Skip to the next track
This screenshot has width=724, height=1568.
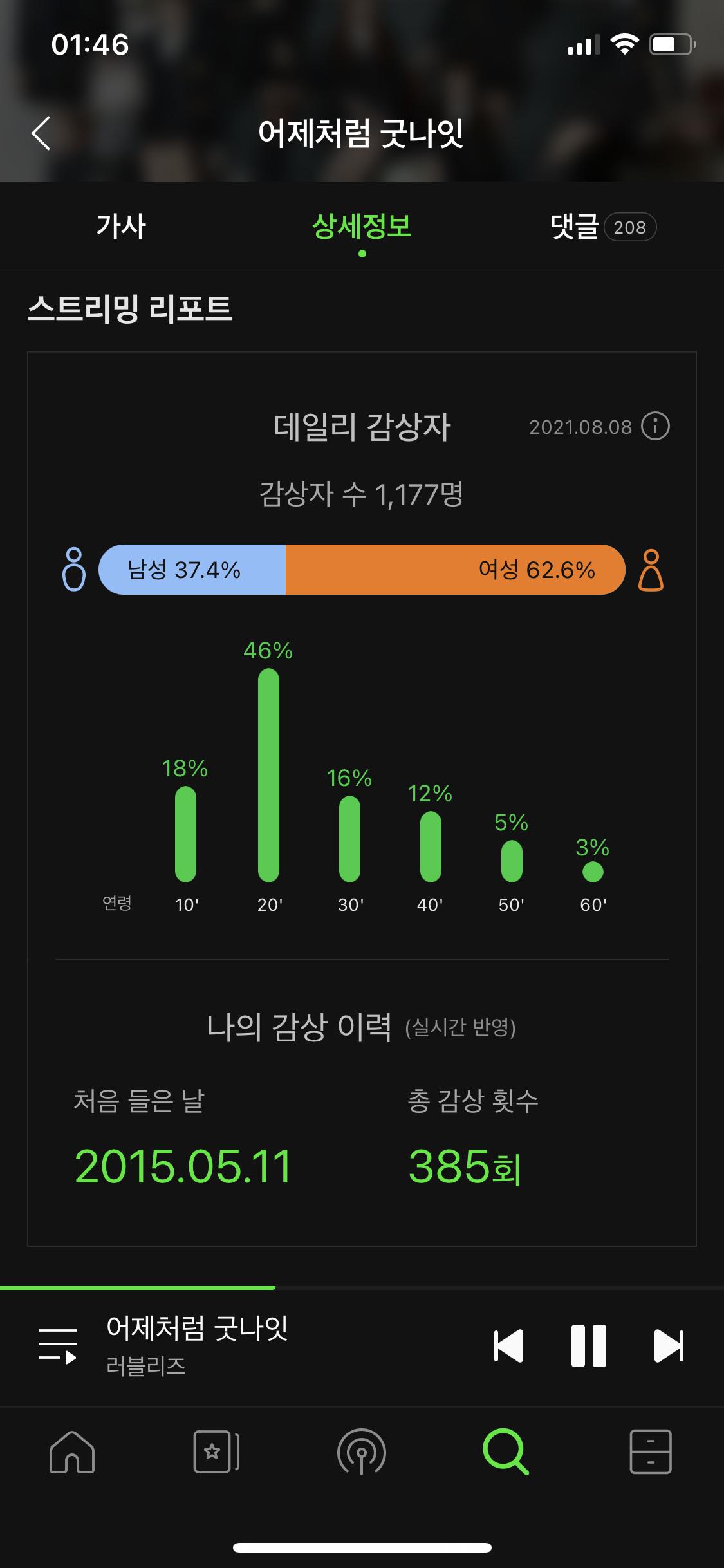[x=669, y=1345]
